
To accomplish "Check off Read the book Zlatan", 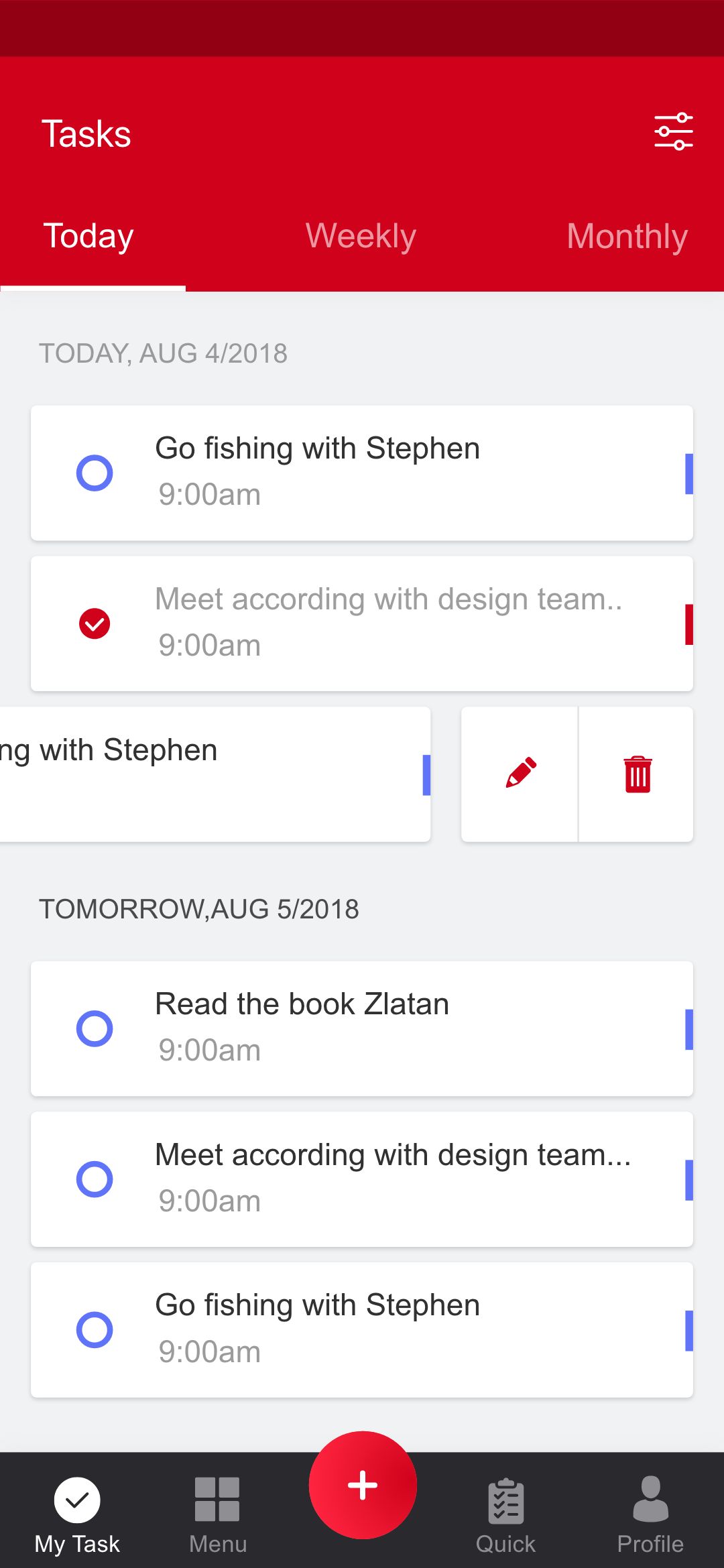I will [95, 1028].
